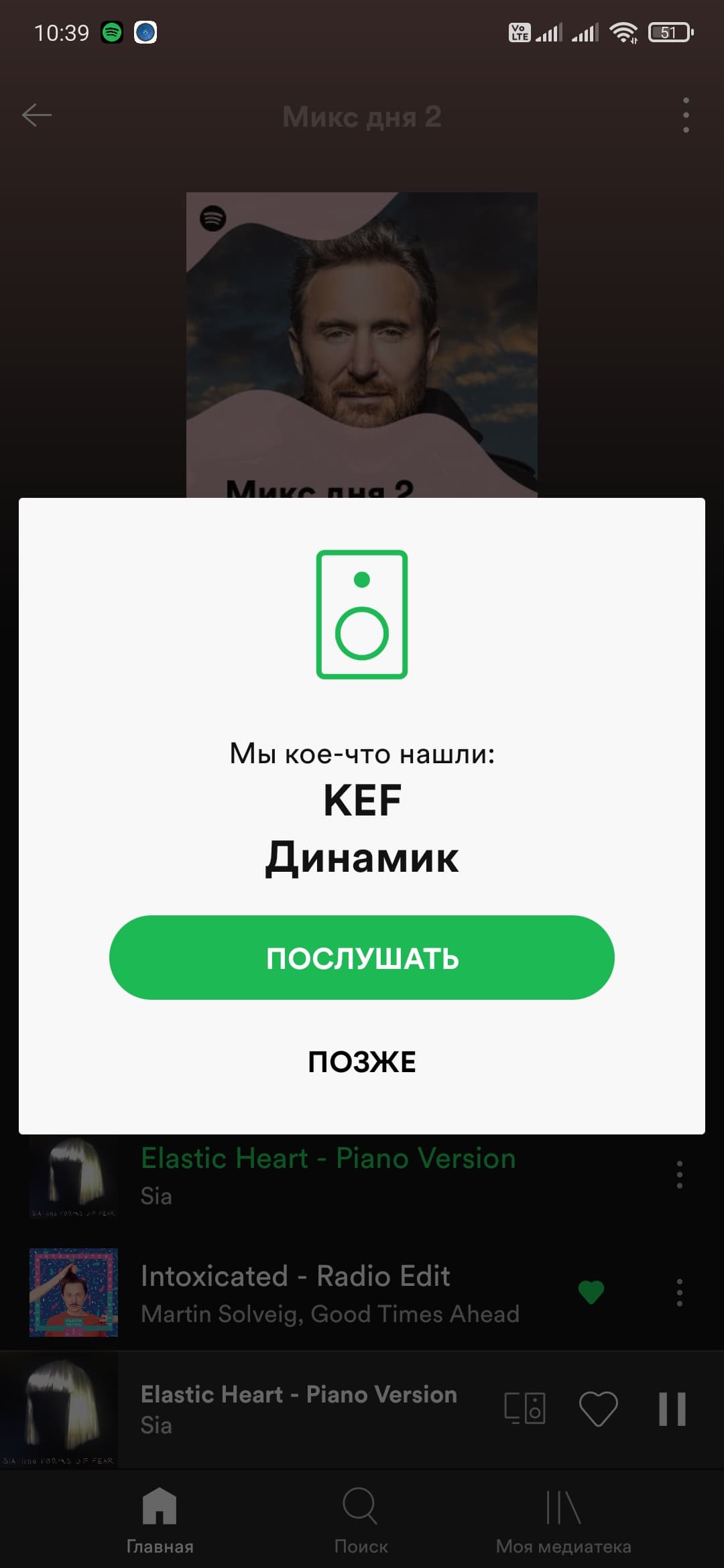
Task: Dismiss the dialog with ПОЗЖЕ
Action: 362,1062
